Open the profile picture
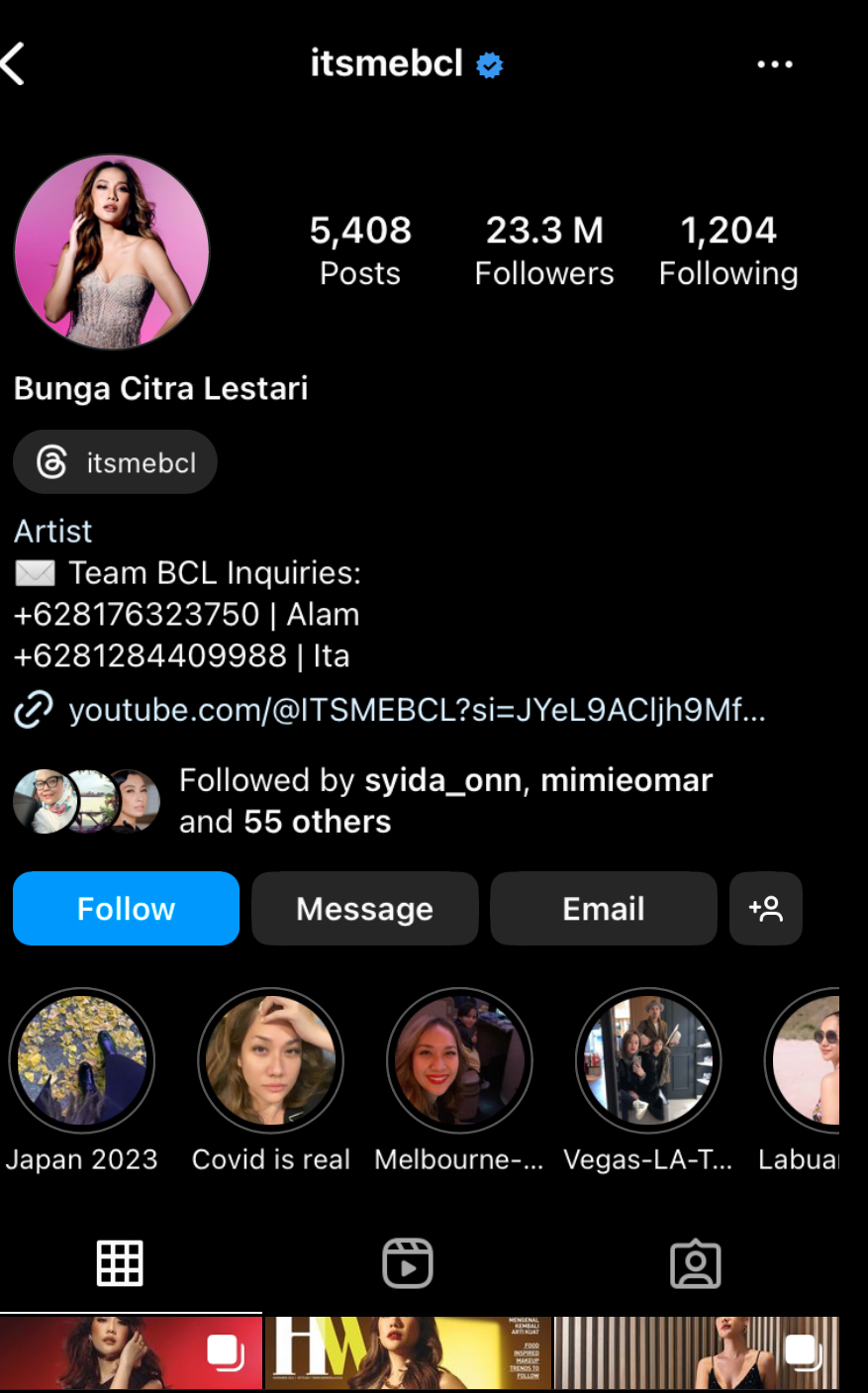This screenshot has height=1393, width=868. 112,251
